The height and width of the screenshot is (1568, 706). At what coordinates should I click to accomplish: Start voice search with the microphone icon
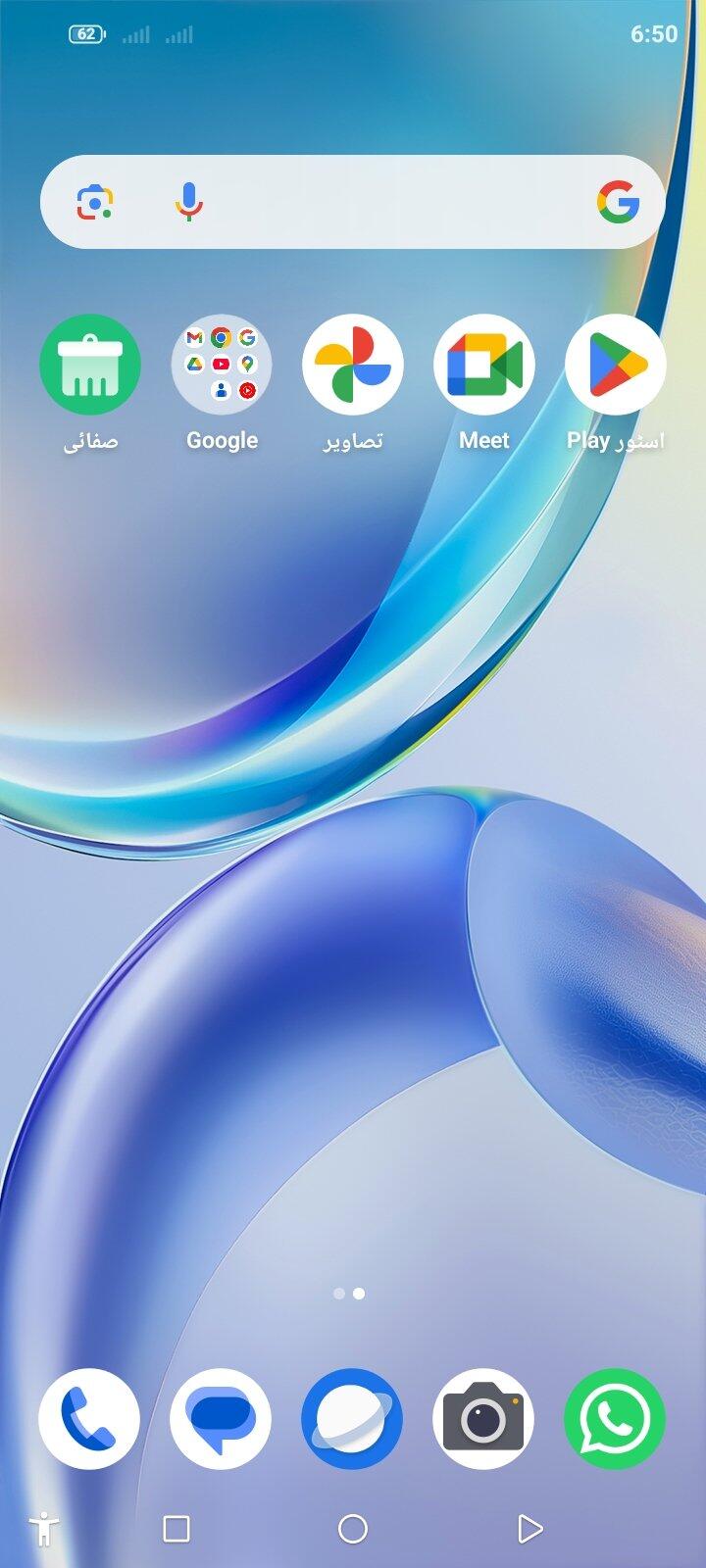tap(189, 202)
